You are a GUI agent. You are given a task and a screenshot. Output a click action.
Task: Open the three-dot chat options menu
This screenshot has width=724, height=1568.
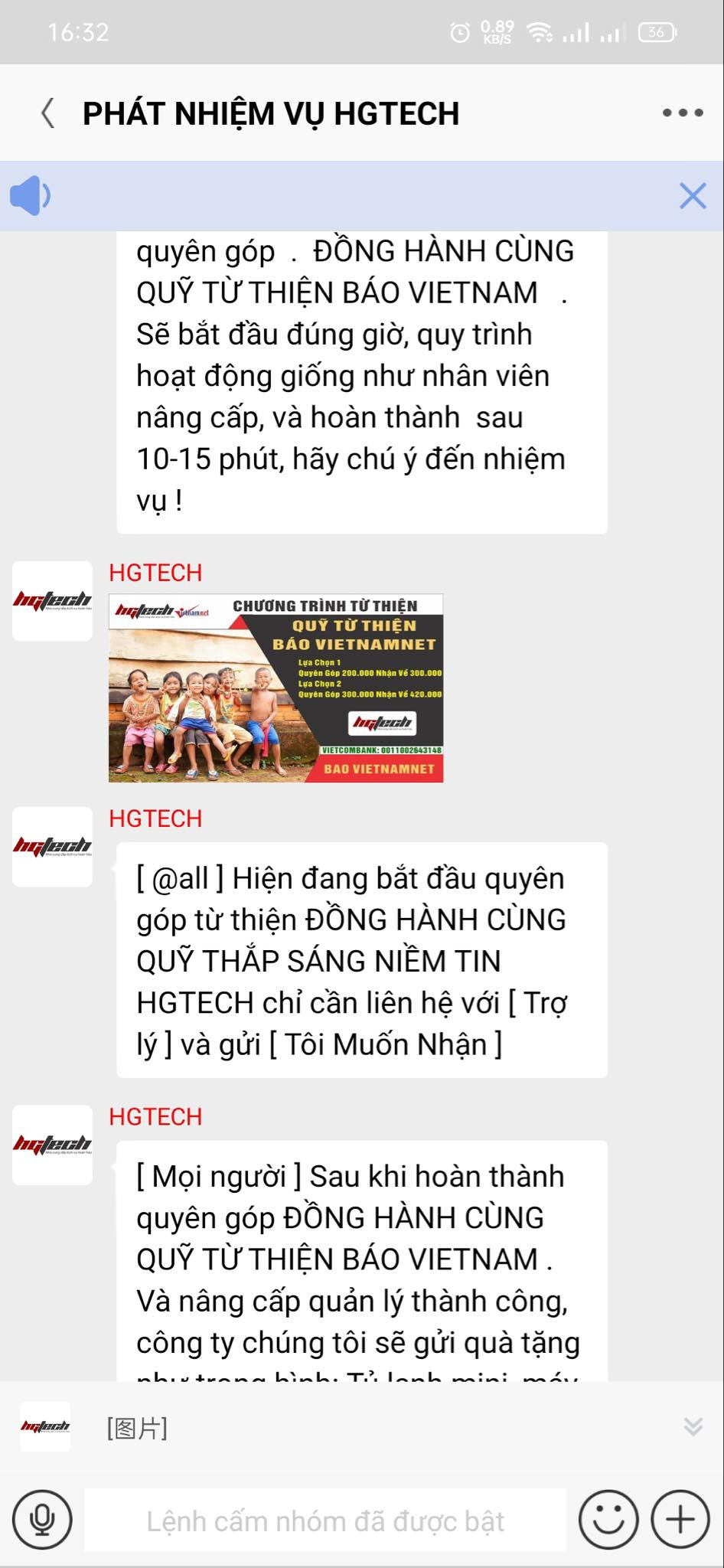(682, 113)
